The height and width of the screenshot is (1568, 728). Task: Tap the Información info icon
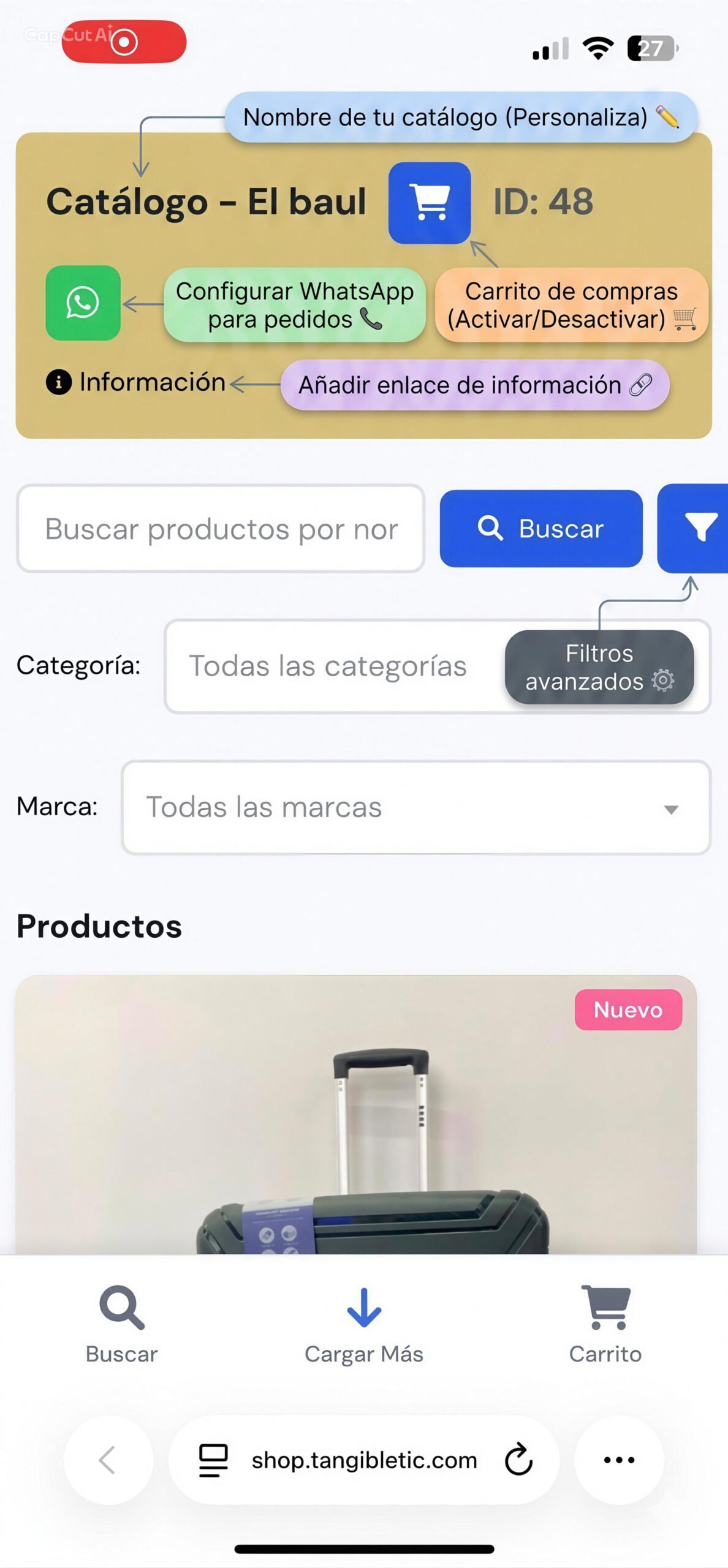pyautogui.click(x=57, y=381)
